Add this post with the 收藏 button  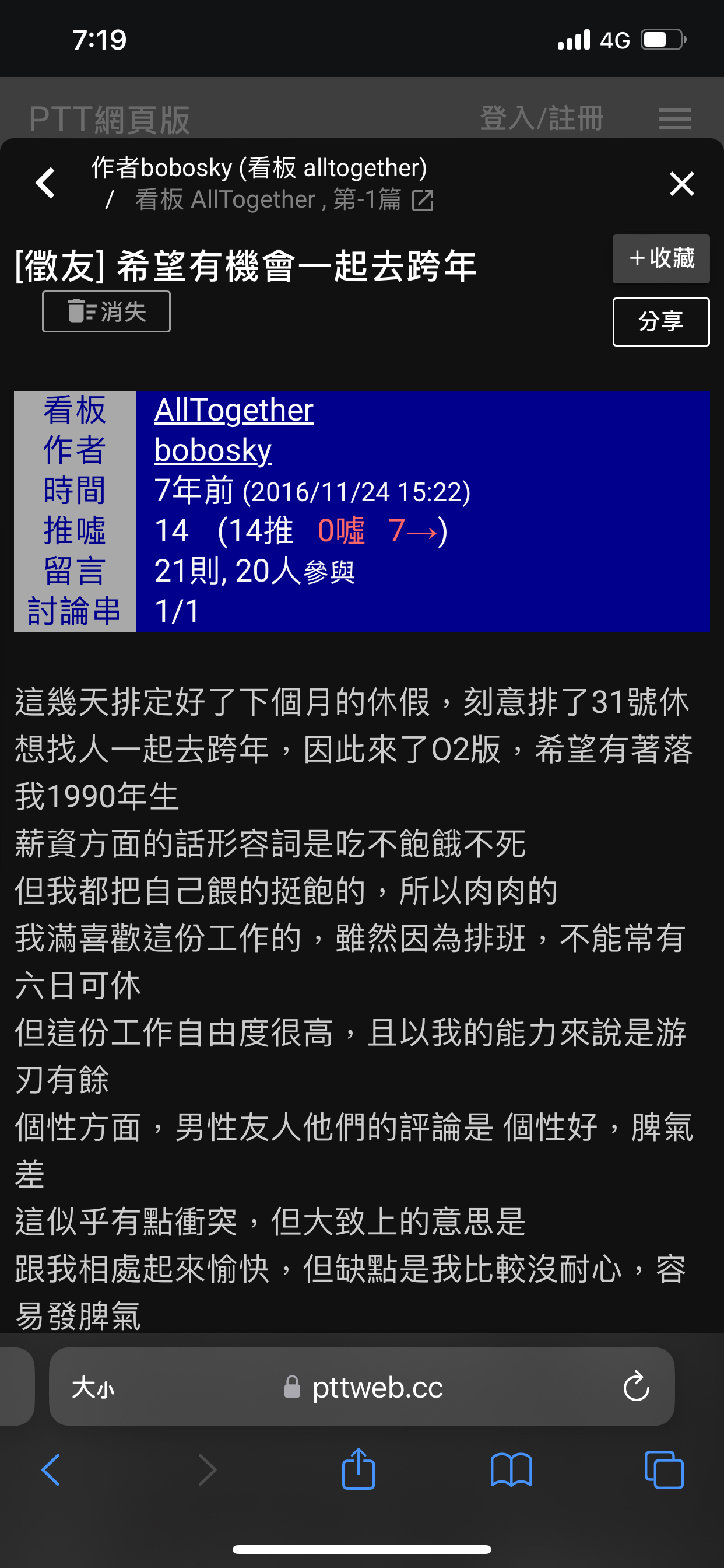click(660, 258)
